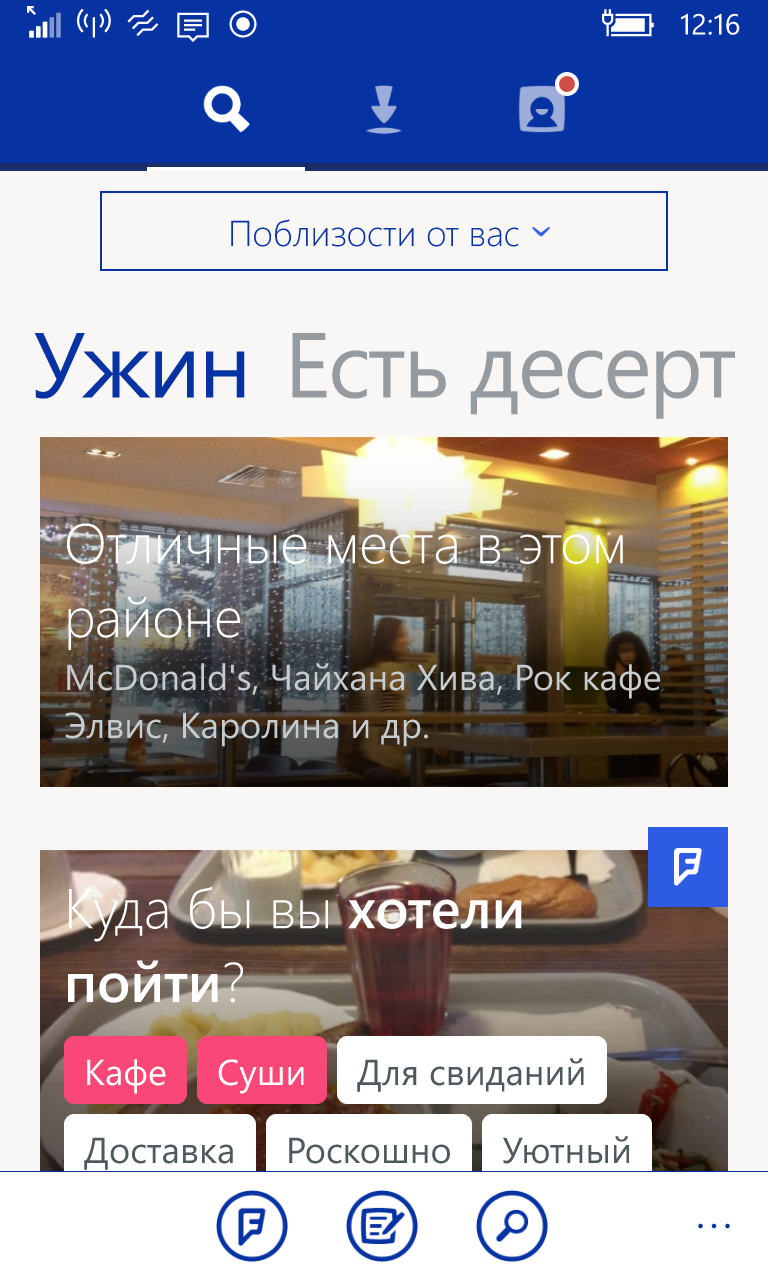Open the three-dot overflow menu

[714, 1225]
